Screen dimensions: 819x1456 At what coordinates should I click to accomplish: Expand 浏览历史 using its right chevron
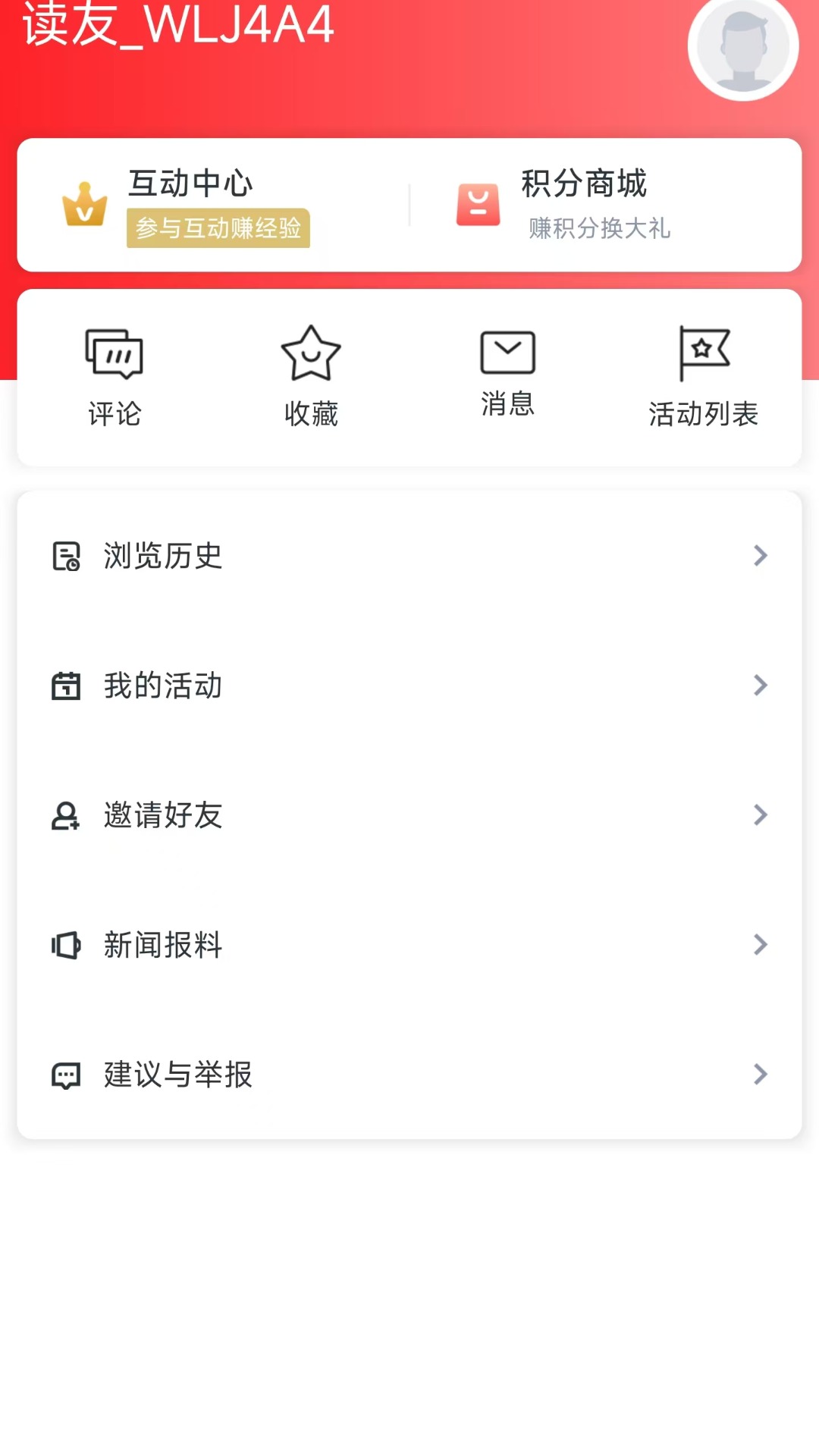tap(761, 556)
